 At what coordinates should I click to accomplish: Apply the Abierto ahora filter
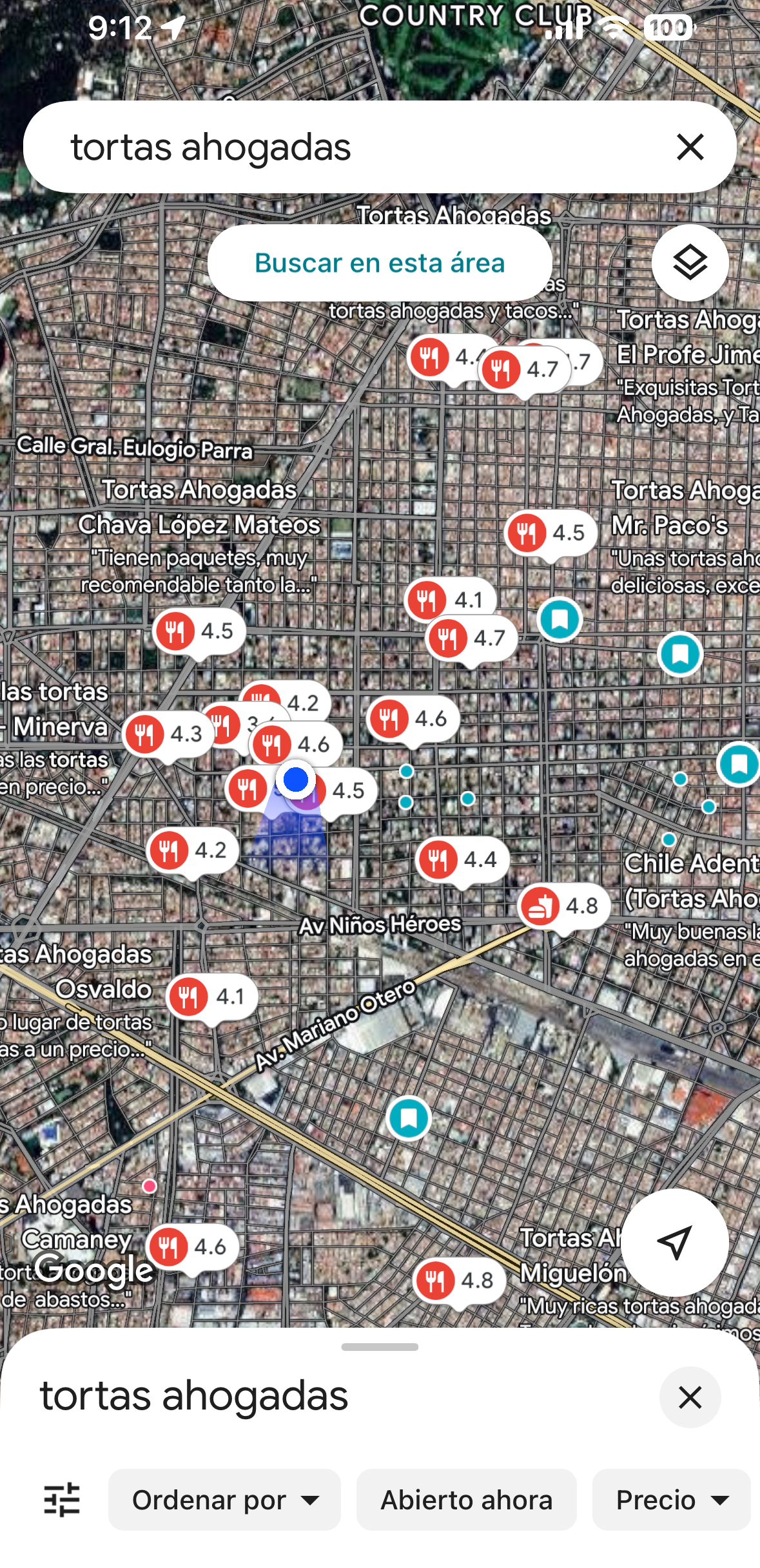[466, 1500]
